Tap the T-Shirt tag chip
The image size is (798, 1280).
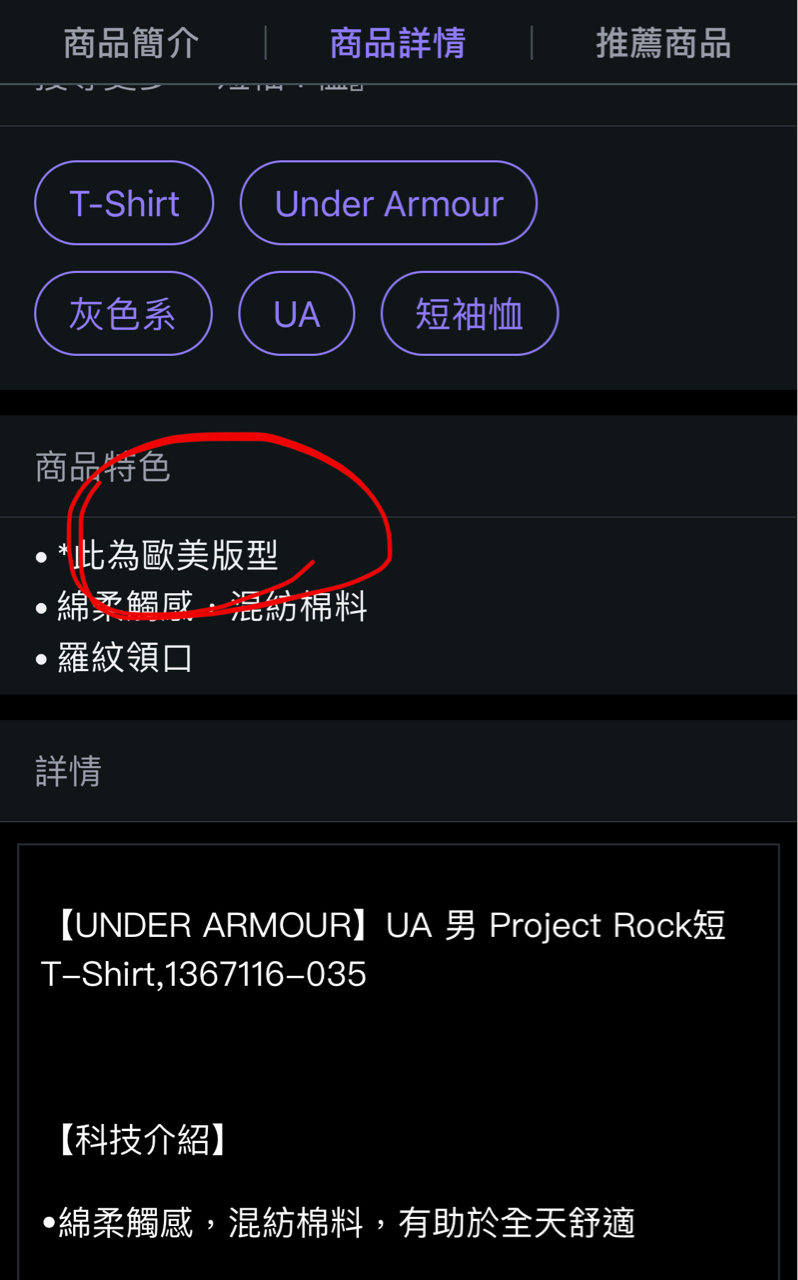coord(124,203)
